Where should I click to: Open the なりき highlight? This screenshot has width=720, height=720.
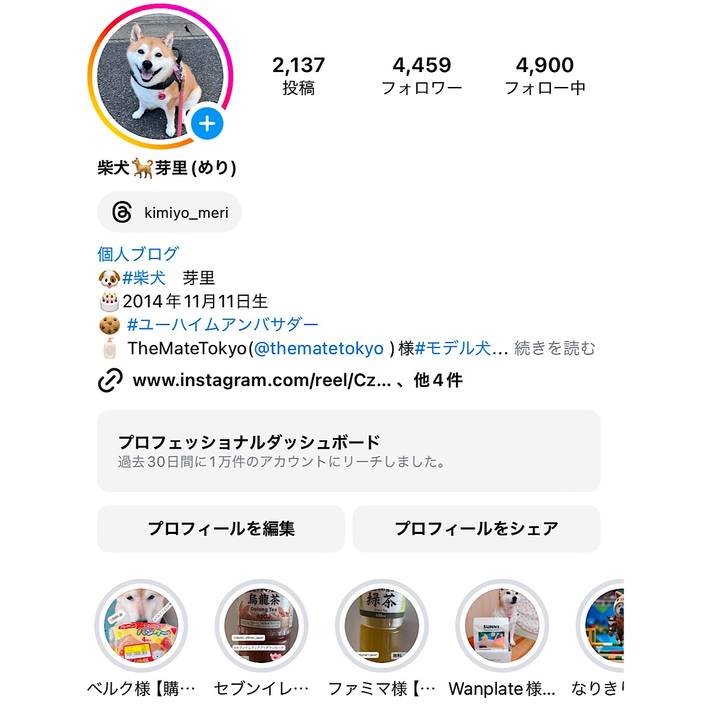603,626
